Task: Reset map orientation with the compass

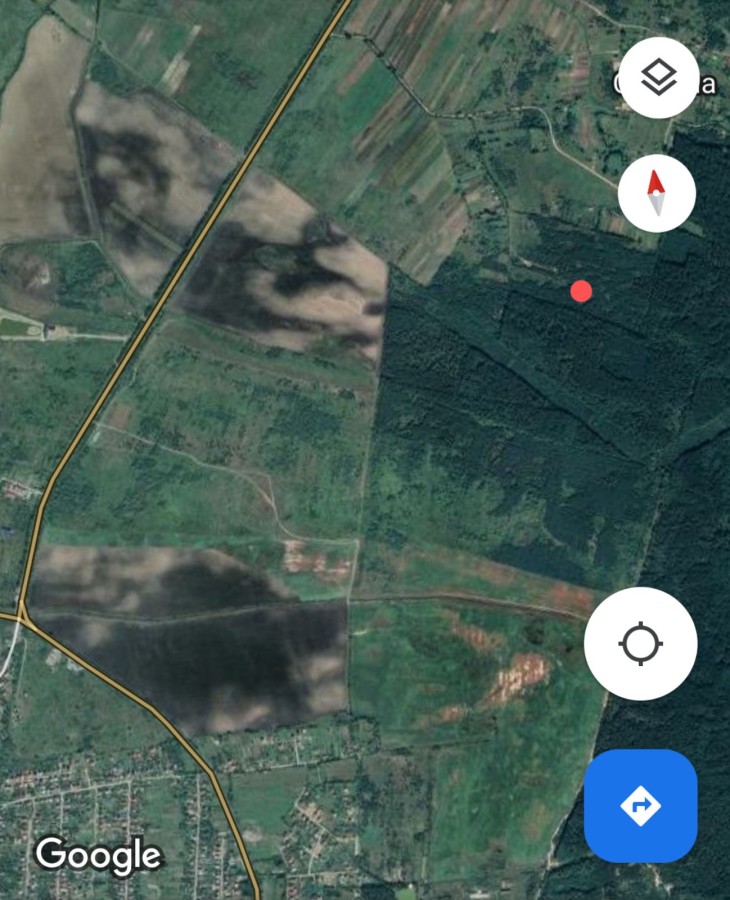Action: pos(656,192)
